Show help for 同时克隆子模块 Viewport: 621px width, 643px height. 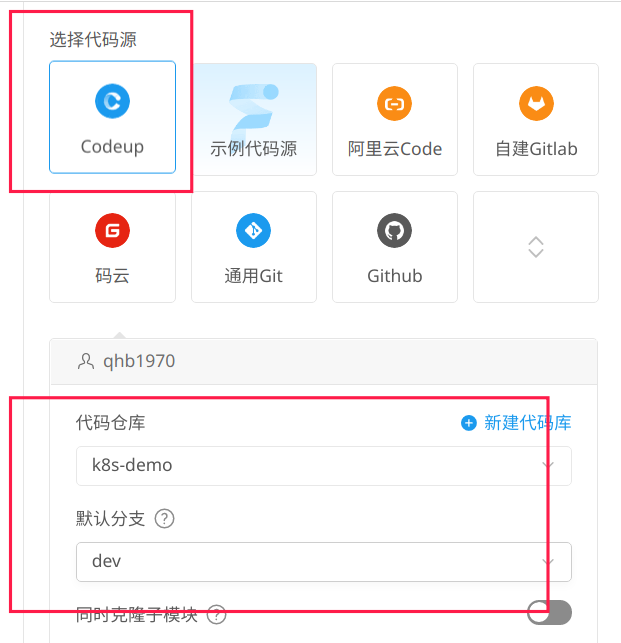(x=217, y=615)
